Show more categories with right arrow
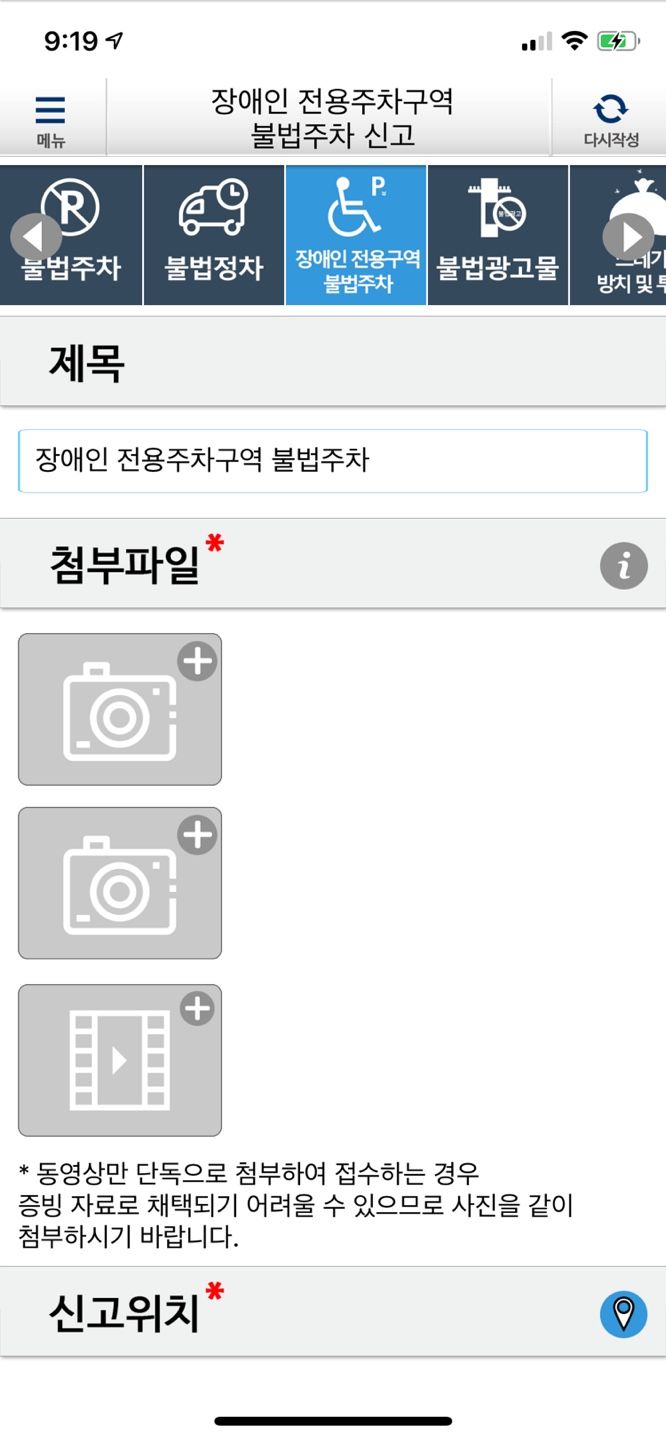666x1440 pixels. pyautogui.click(x=629, y=237)
